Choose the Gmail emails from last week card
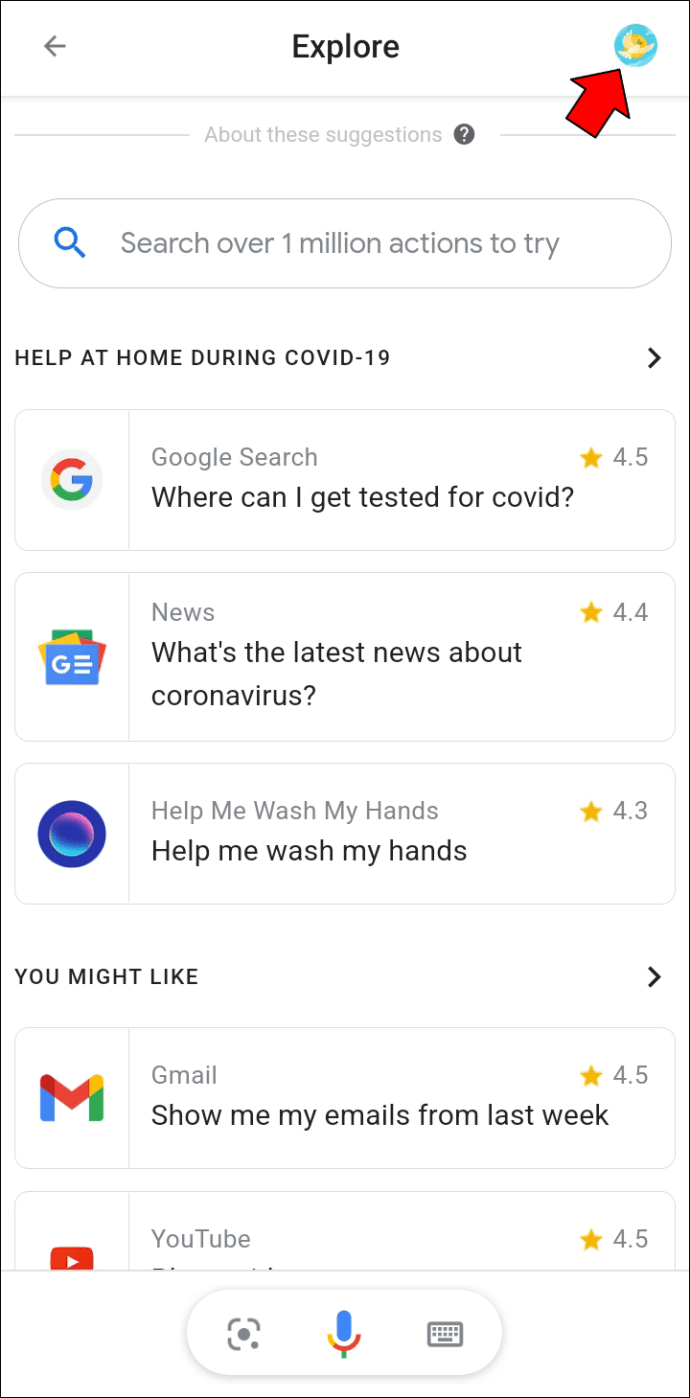Screen dimensions: 690x1398 [x=344, y=1097]
